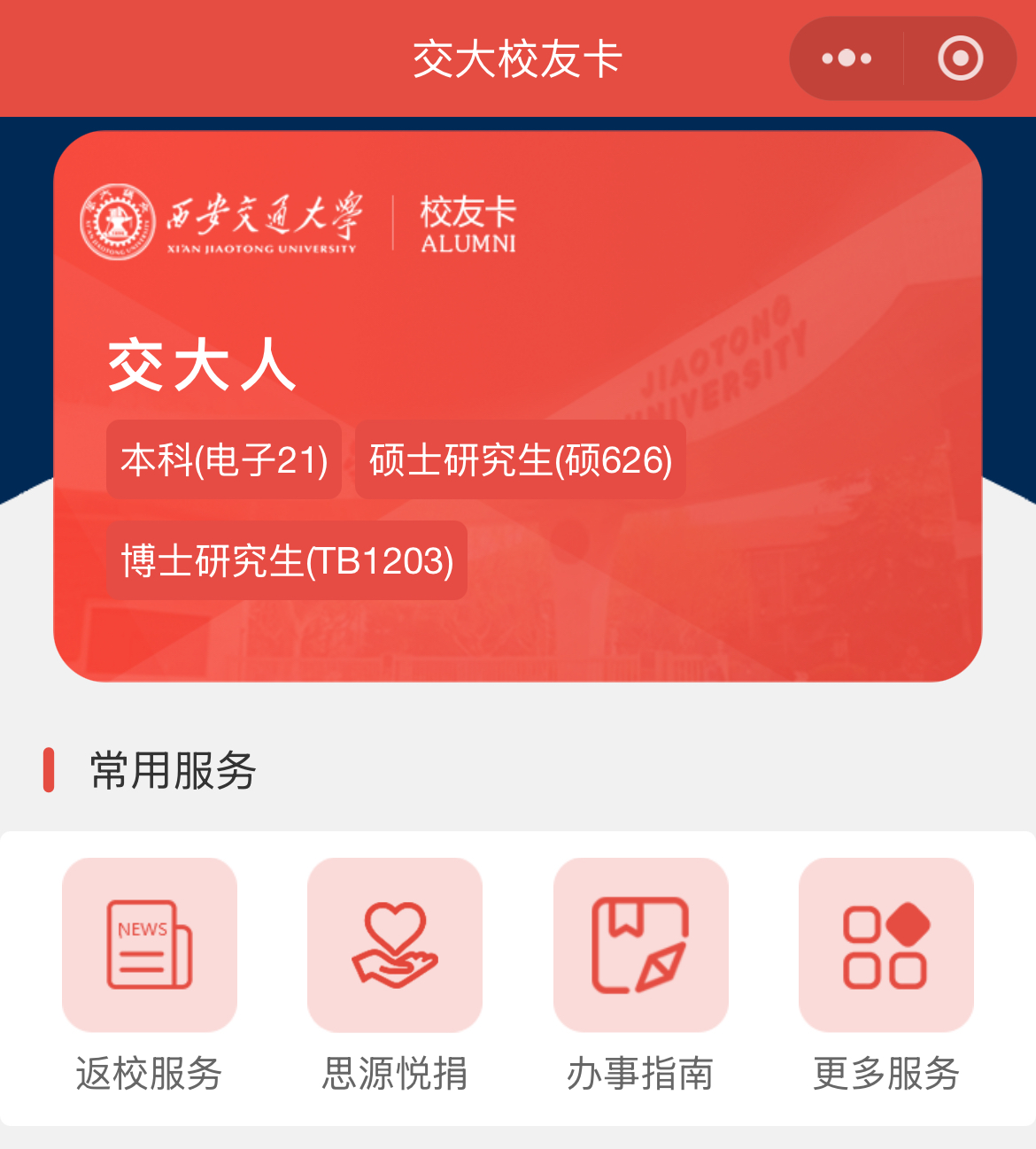Tap the 更多服务 grid icon
Viewport: 1036px width, 1149px height.
coord(885,945)
